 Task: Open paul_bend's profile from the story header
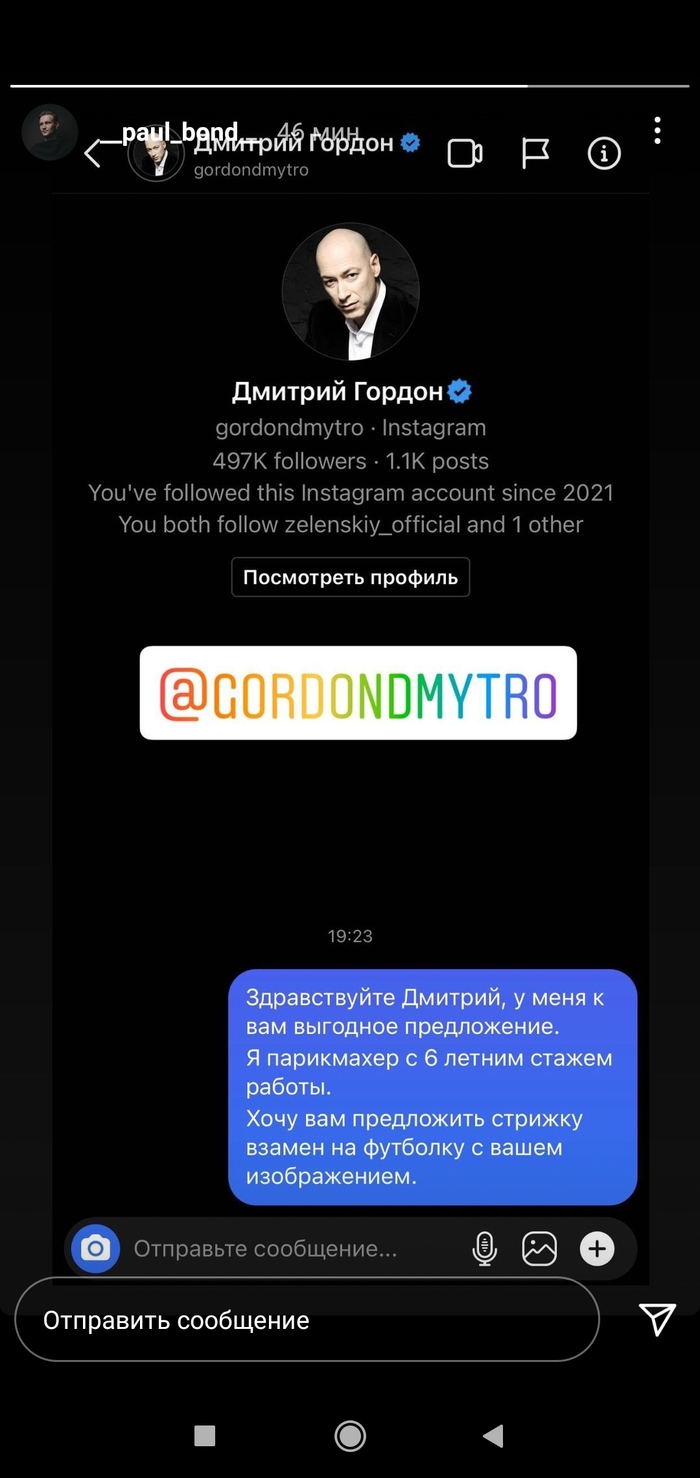pos(50,132)
